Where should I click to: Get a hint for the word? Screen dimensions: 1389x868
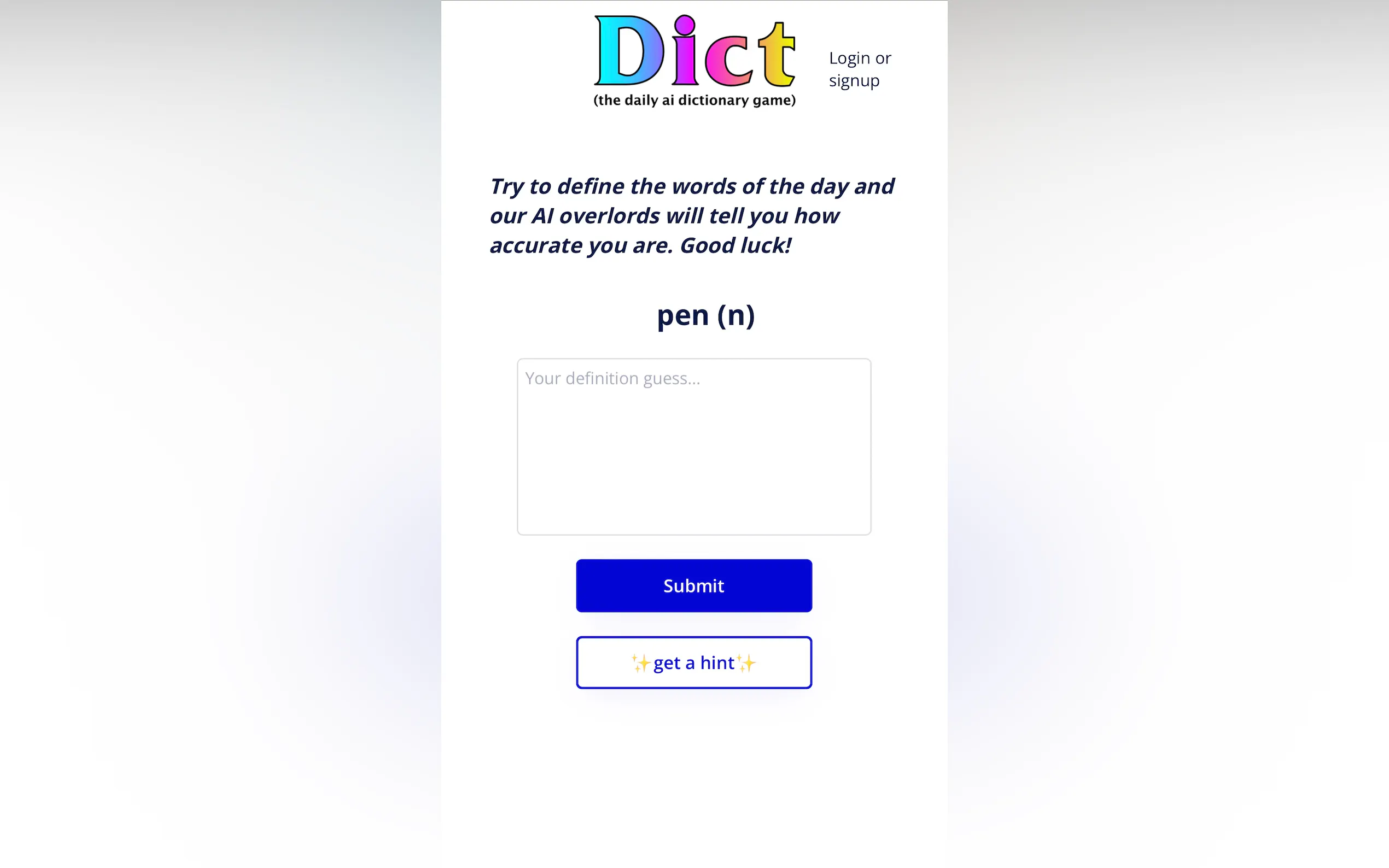[x=693, y=662]
